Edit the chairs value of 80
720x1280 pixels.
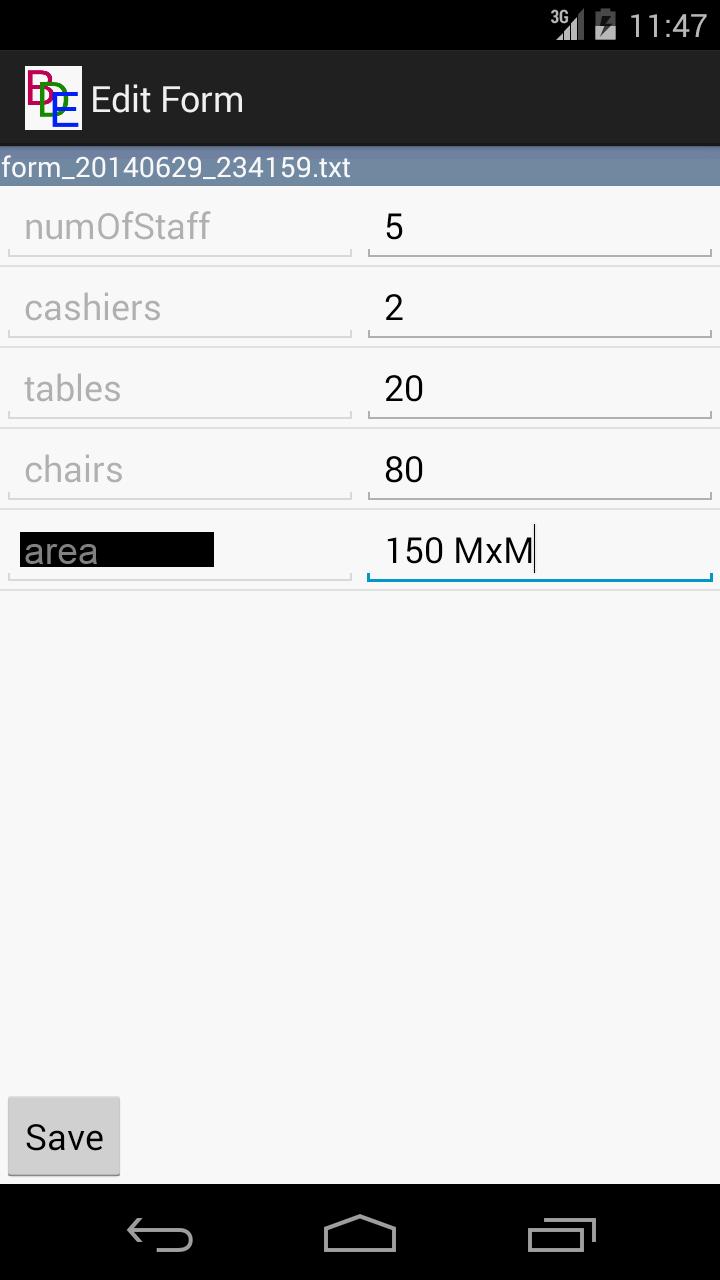(540, 470)
